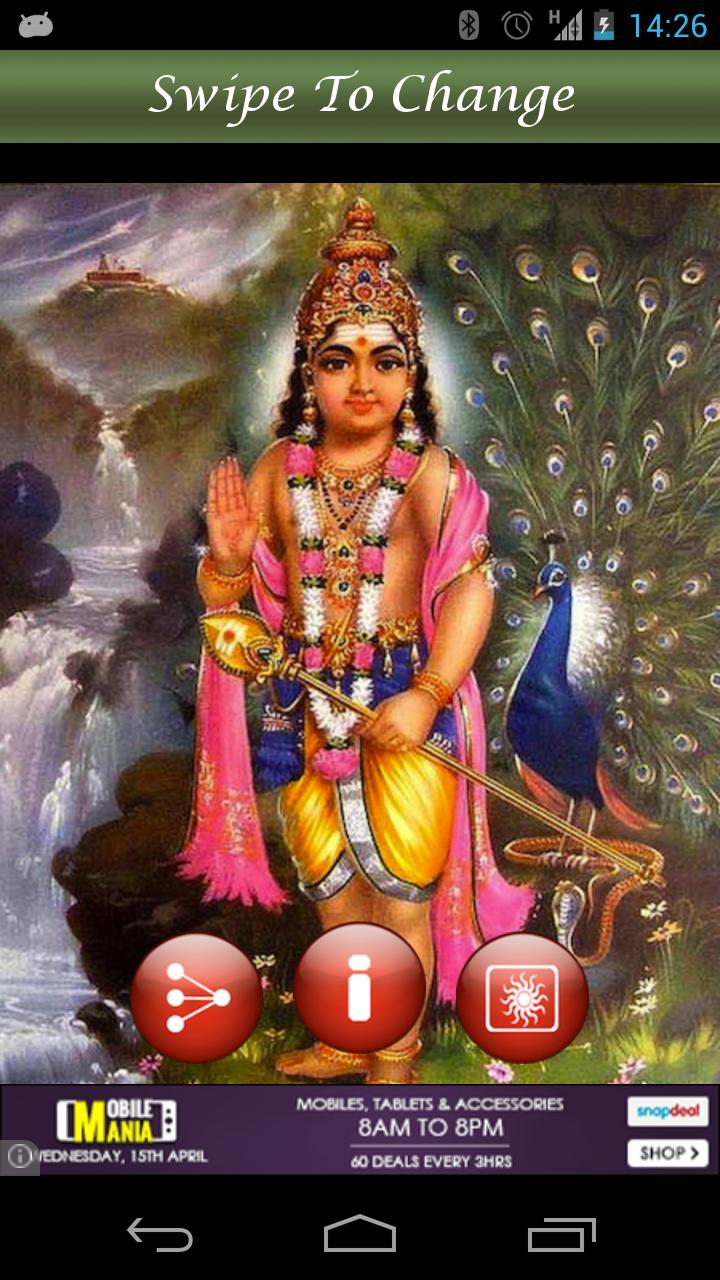The image size is (720, 1280).
Task: Tap the Android robot notification icon
Action: [x=36, y=25]
